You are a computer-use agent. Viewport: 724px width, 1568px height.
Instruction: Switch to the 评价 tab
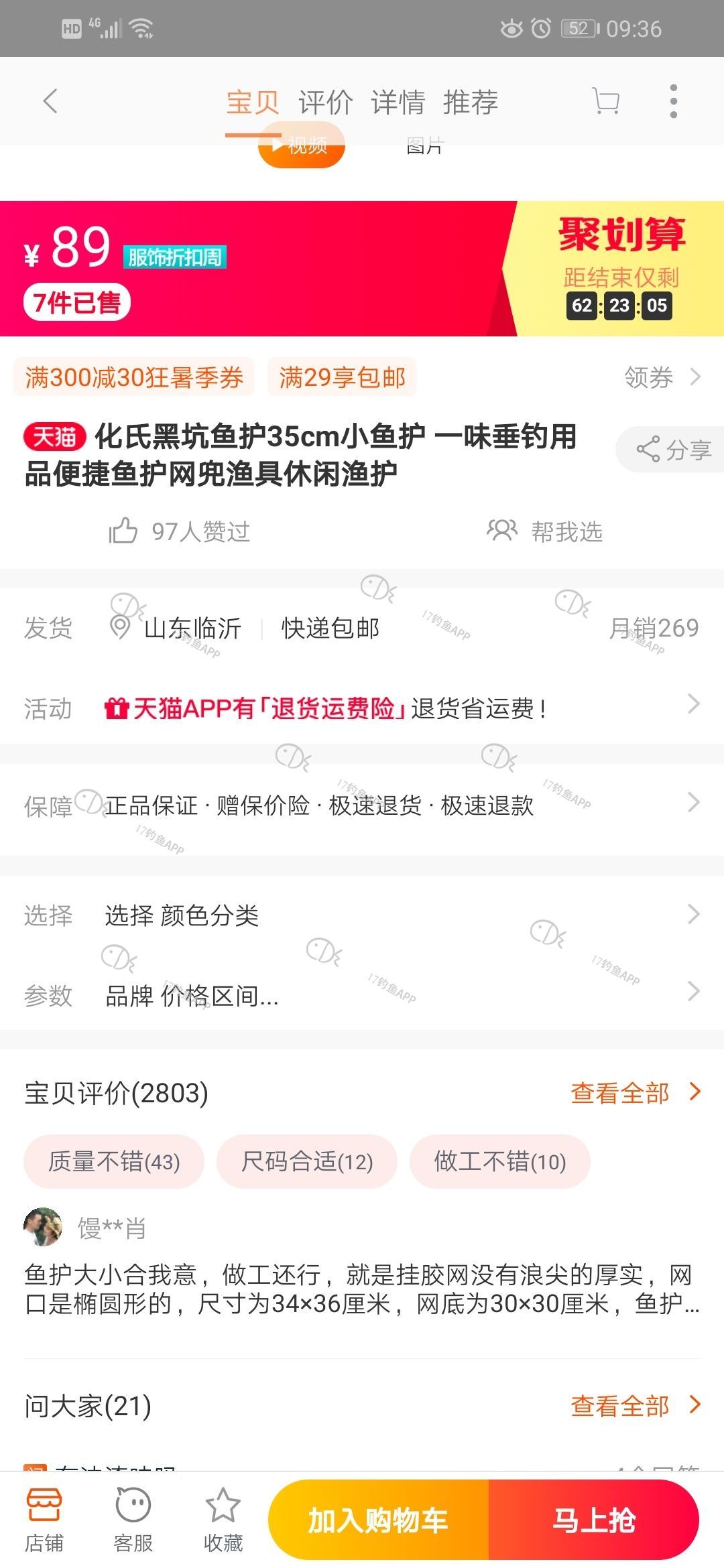click(325, 103)
